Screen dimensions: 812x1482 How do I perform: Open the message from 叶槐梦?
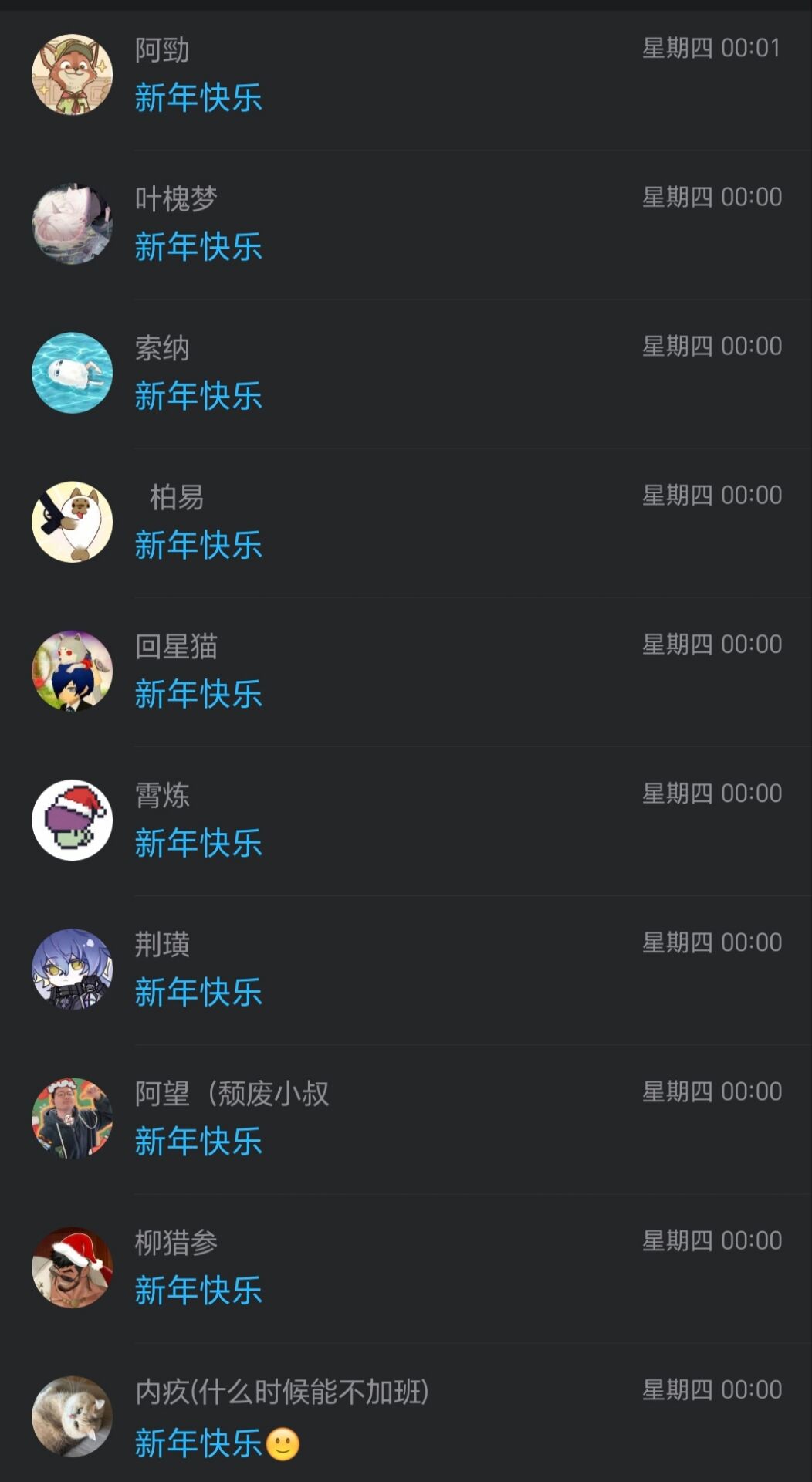pos(406,224)
